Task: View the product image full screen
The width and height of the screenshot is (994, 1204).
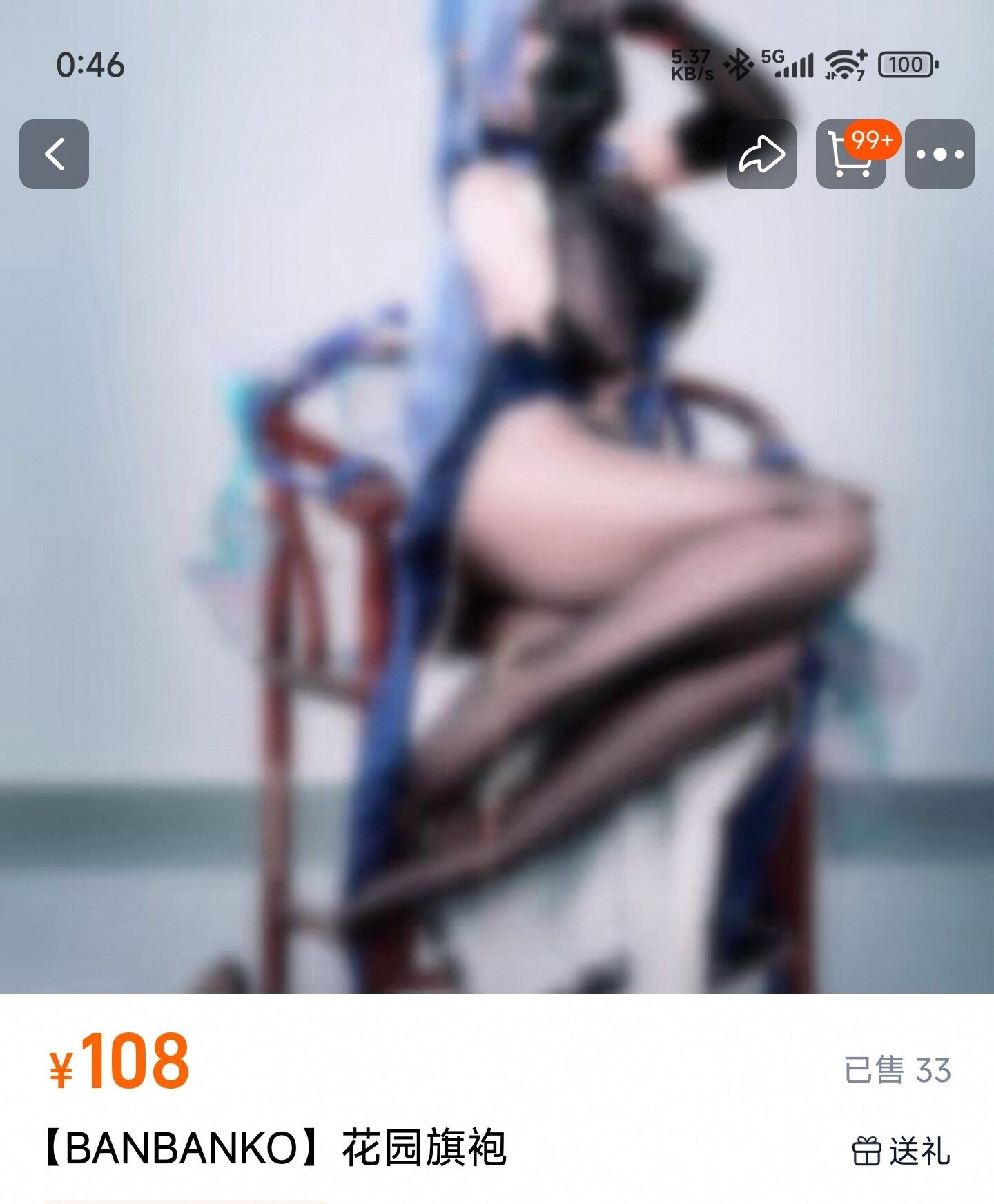Action: [x=497, y=552]
